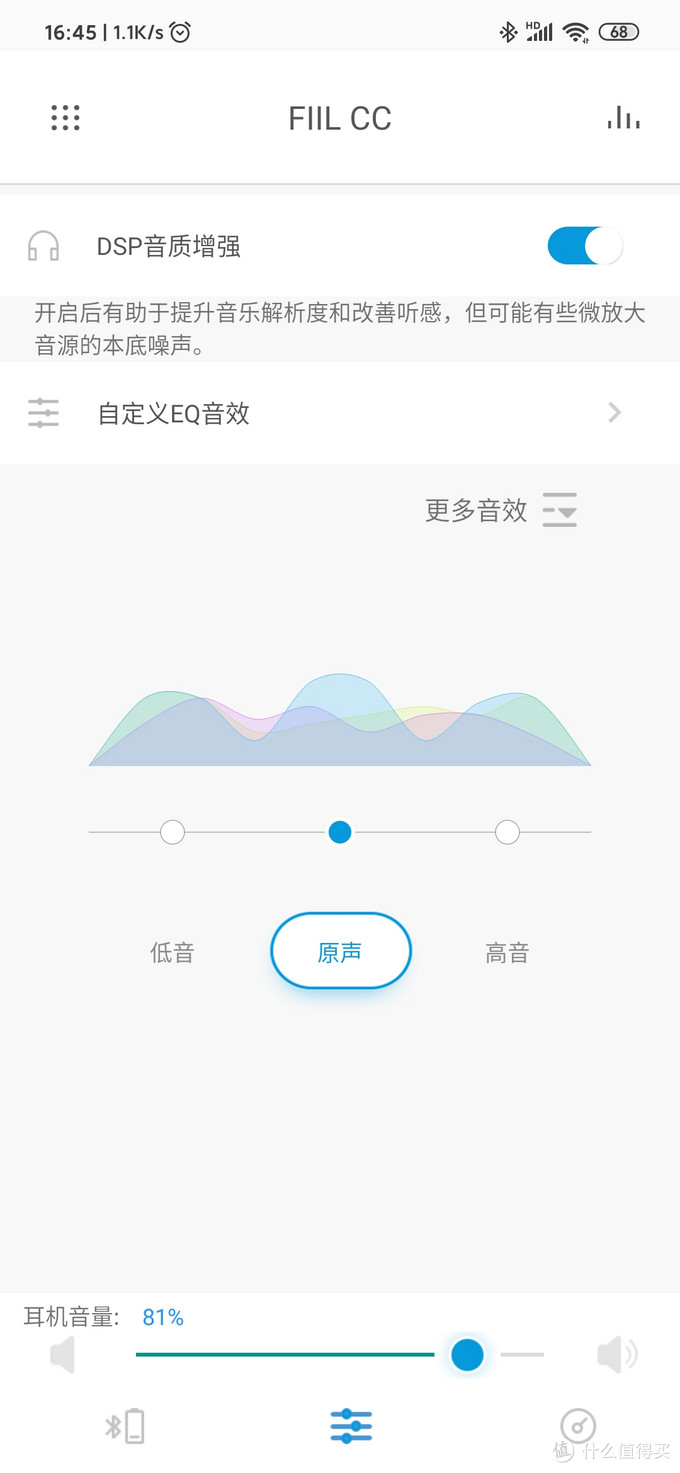
Task: Select the 低音 sound mode
Action: [x=172, y=952]
